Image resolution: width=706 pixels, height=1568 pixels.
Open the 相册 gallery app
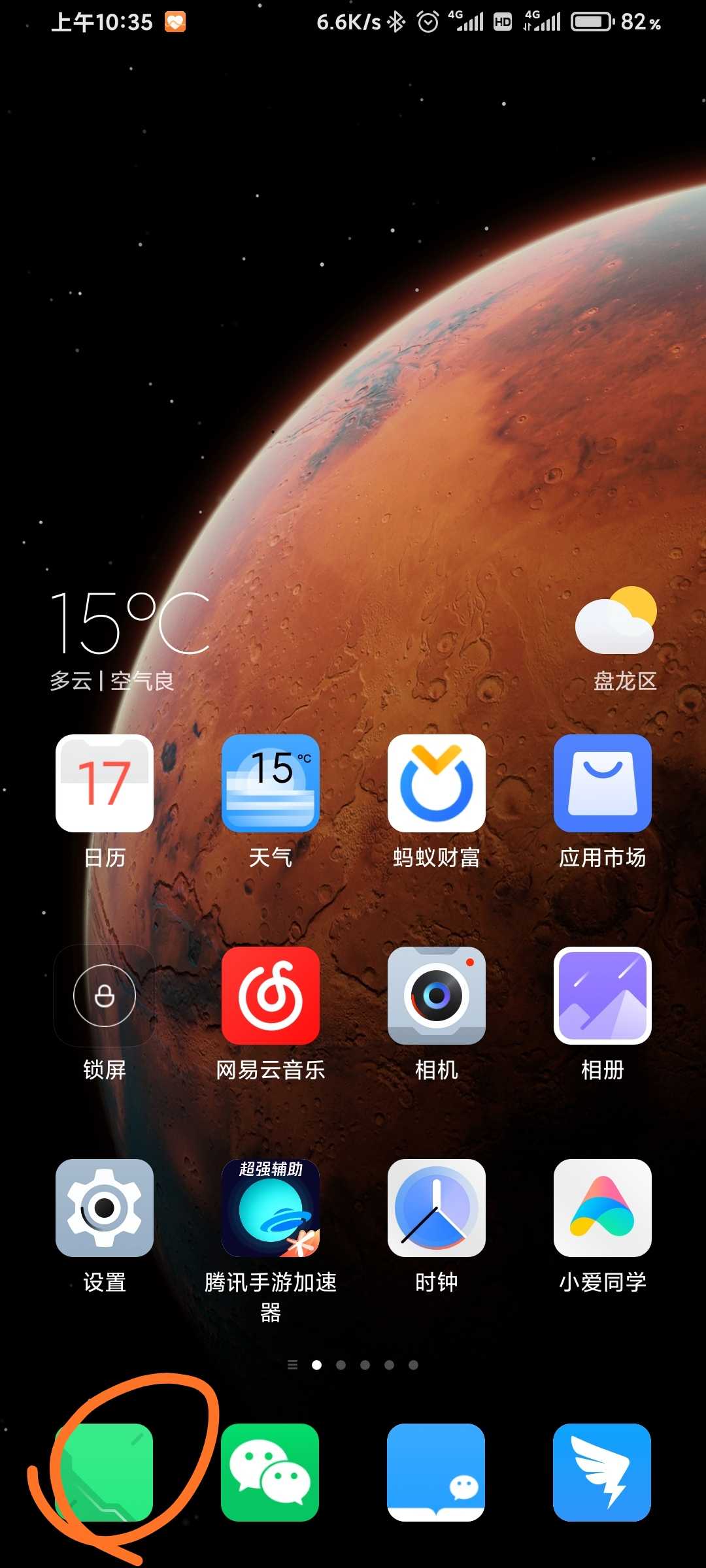603,995
